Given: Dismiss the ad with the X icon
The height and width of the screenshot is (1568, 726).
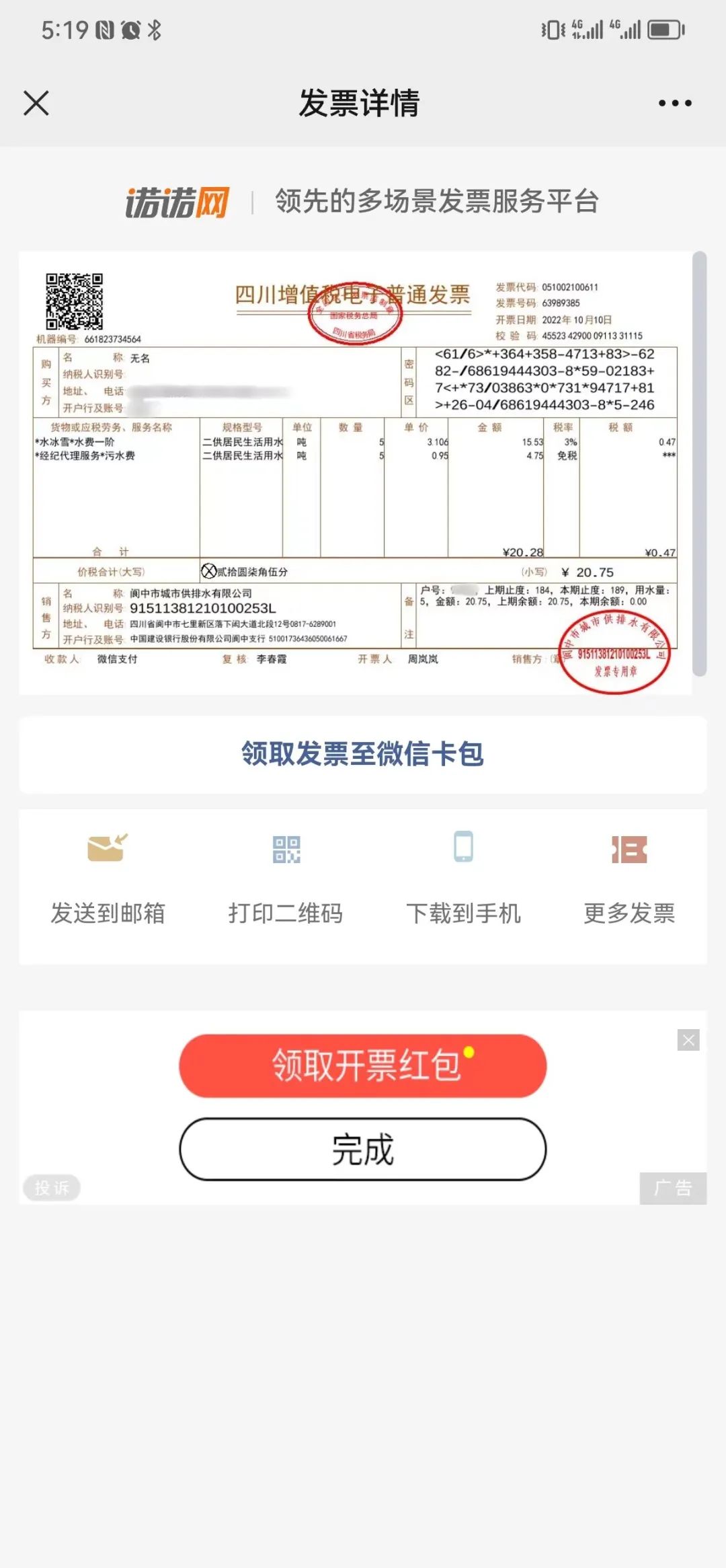Looking at the screenshot, I should point(688,1040).
